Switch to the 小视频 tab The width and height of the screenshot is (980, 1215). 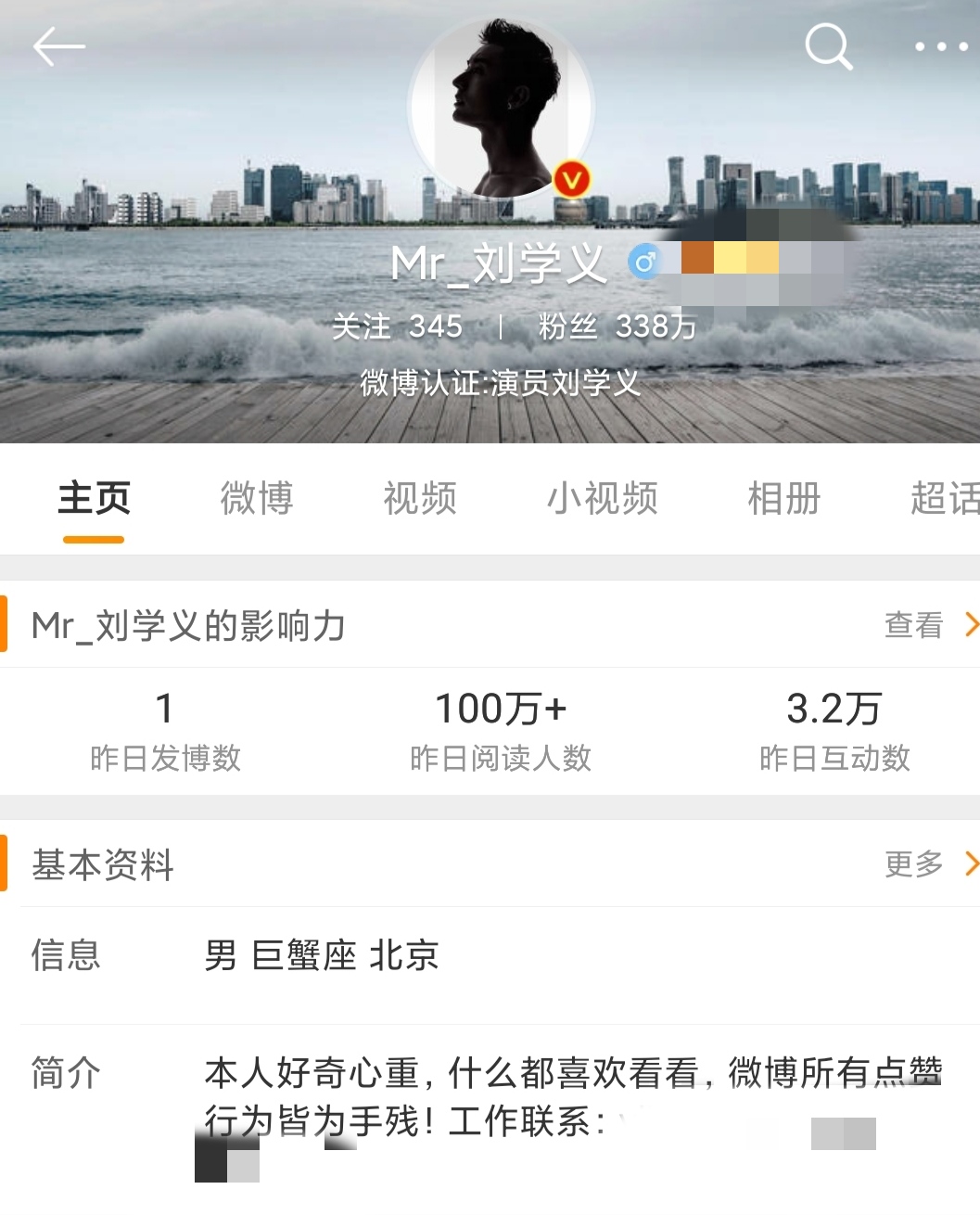click(x=602, y=498)
